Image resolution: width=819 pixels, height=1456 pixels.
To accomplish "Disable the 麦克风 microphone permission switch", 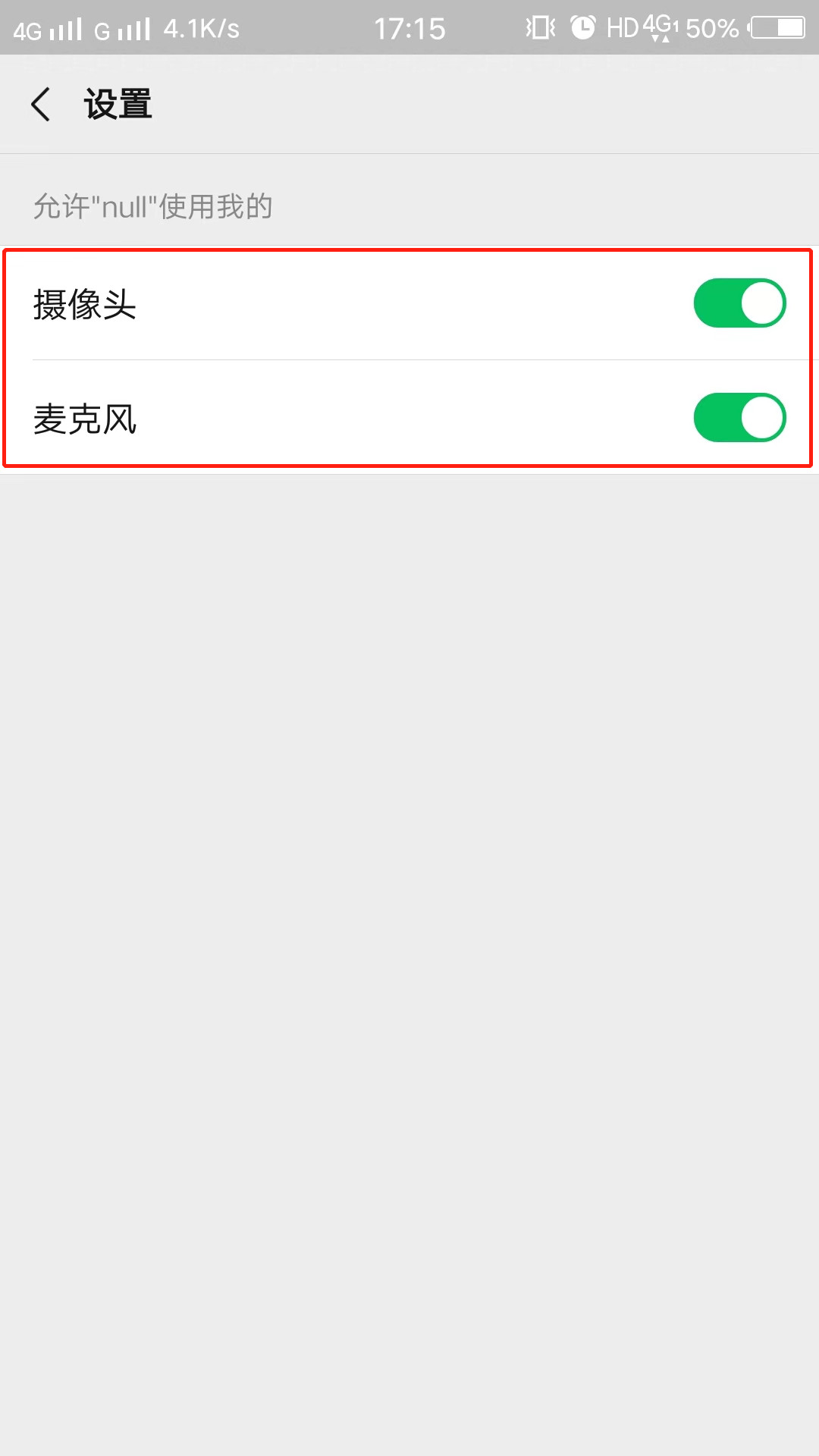I will [x=739, y=417].
